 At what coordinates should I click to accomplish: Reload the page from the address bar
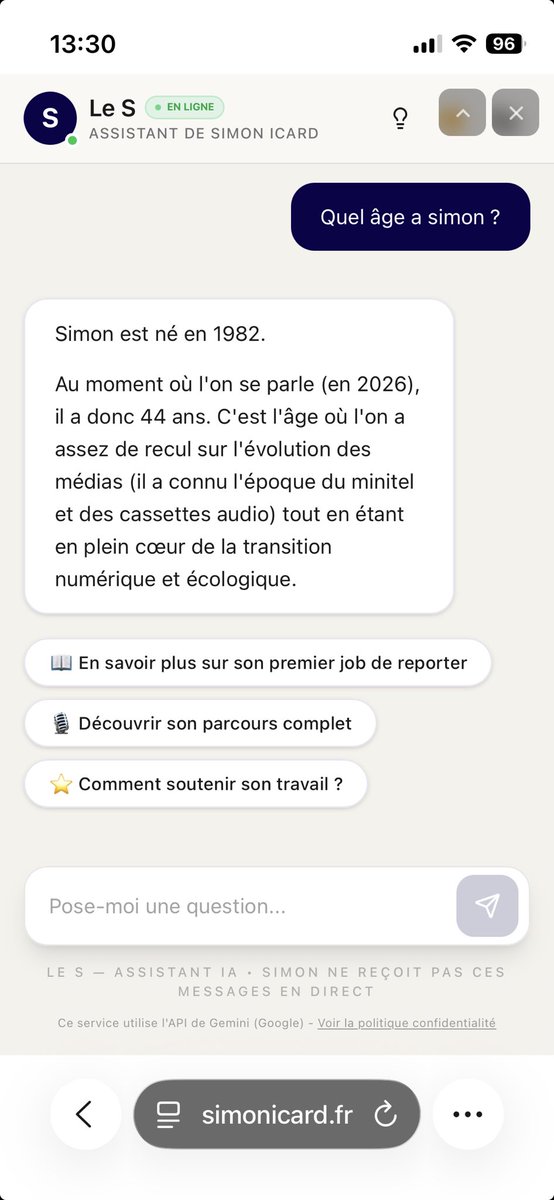tap(385, 1114)
